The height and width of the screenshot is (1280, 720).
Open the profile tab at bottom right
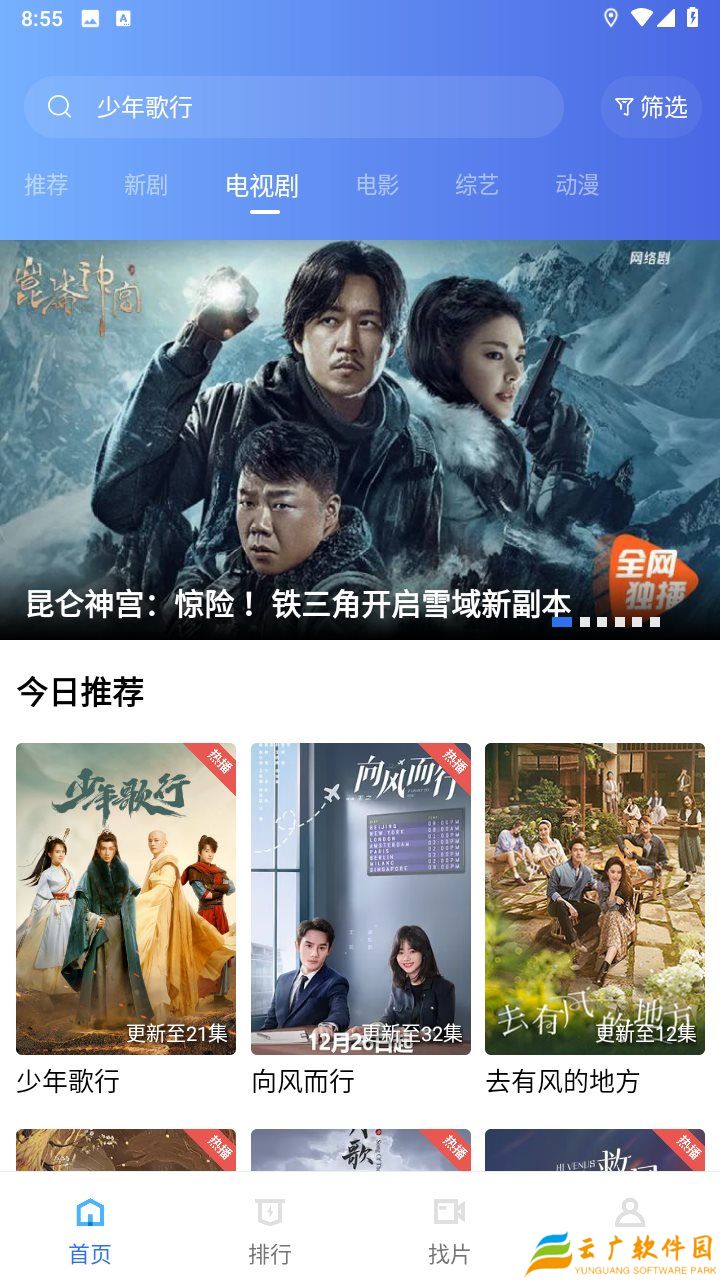tap(629, 1216)
